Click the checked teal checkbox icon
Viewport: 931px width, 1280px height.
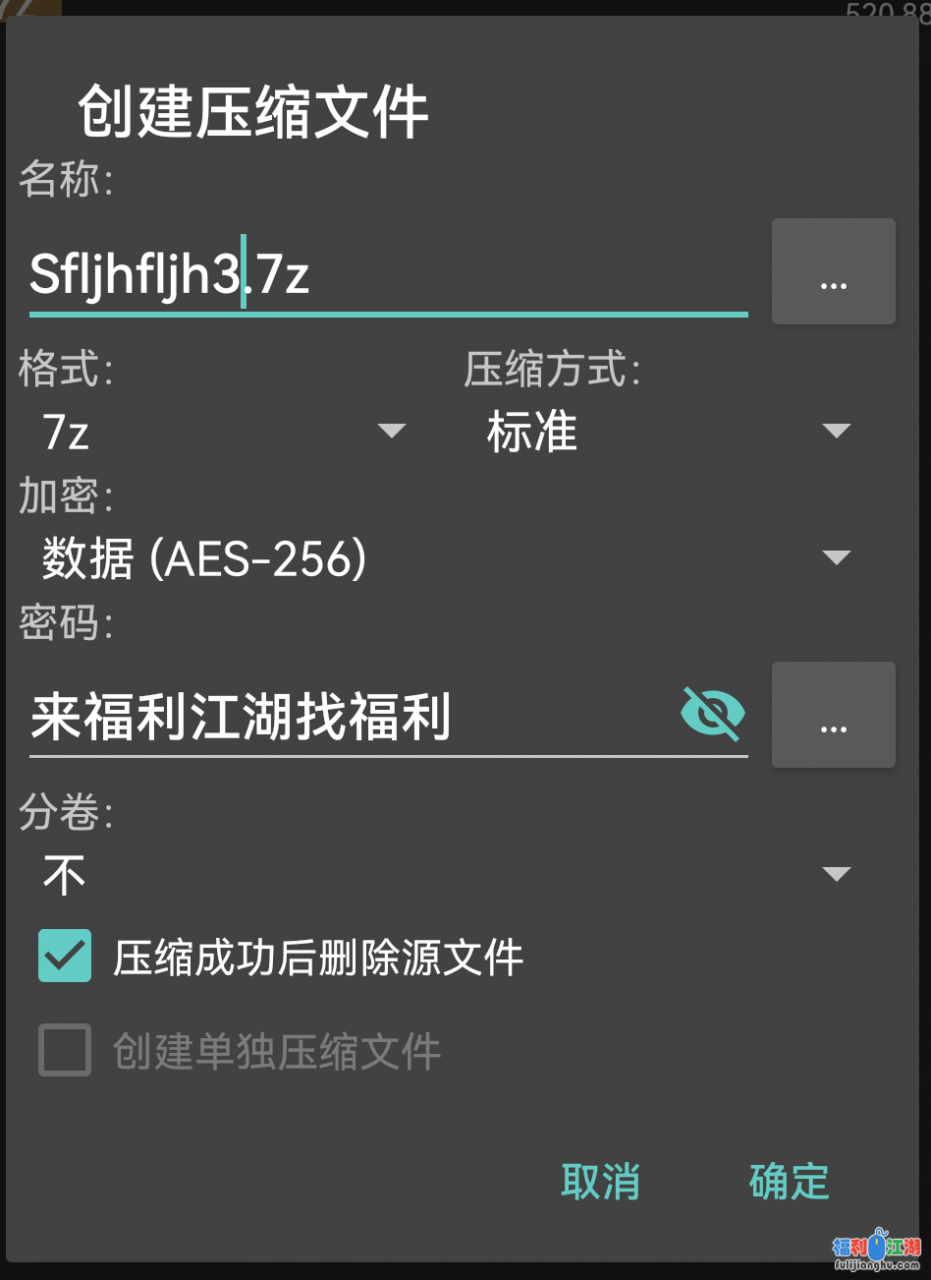(x=64, y=957)
